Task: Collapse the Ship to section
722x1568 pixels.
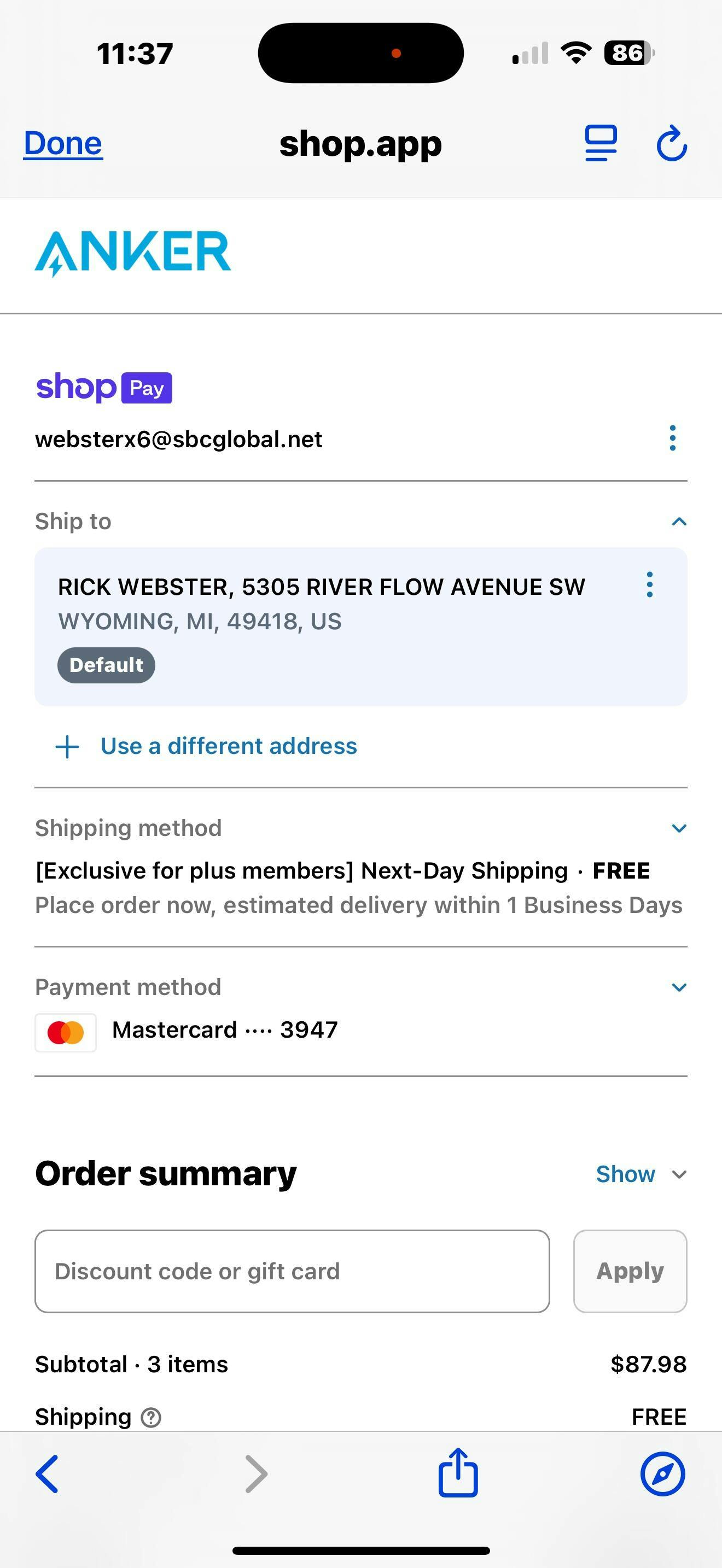Action: 679,522
